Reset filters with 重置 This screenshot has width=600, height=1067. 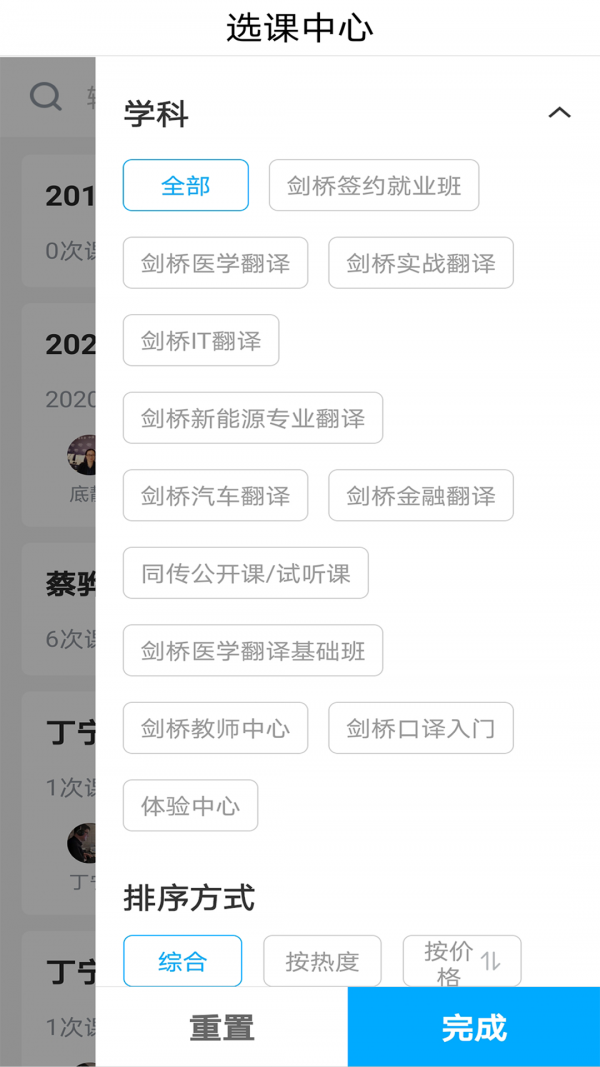pyautogui.click(x=222, y=1027)
